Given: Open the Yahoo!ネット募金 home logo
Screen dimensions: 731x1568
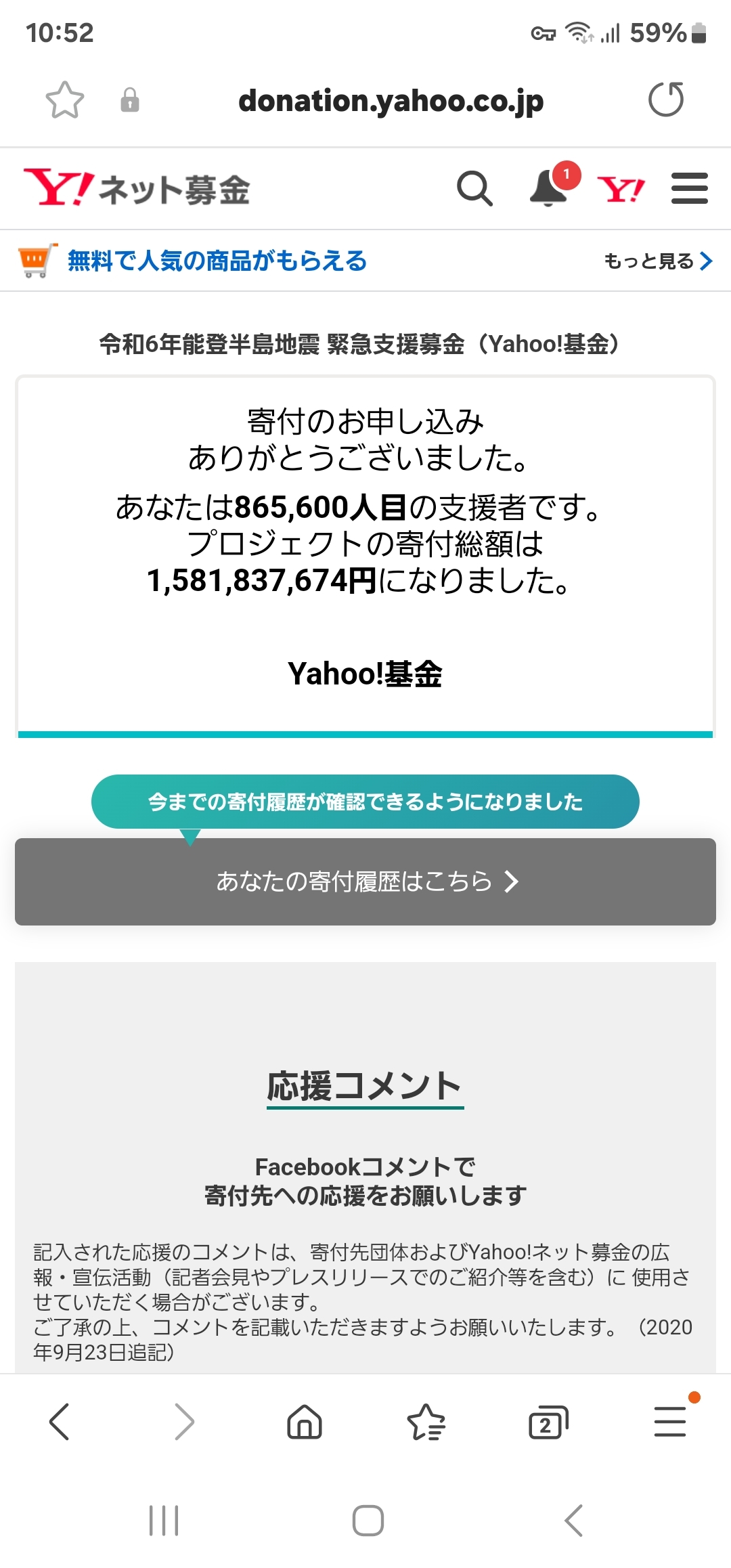Looking at the screenshot, I should [137, 188].
